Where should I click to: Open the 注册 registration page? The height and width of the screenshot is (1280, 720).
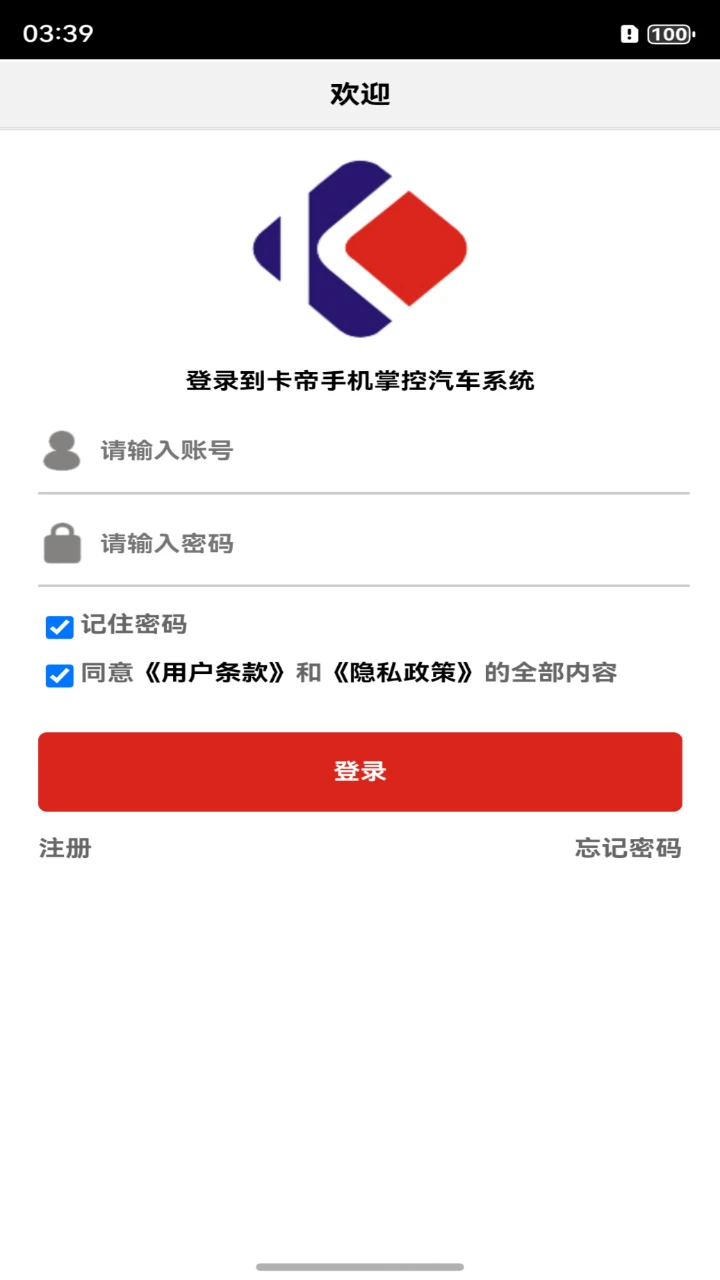tap(65, 849)
